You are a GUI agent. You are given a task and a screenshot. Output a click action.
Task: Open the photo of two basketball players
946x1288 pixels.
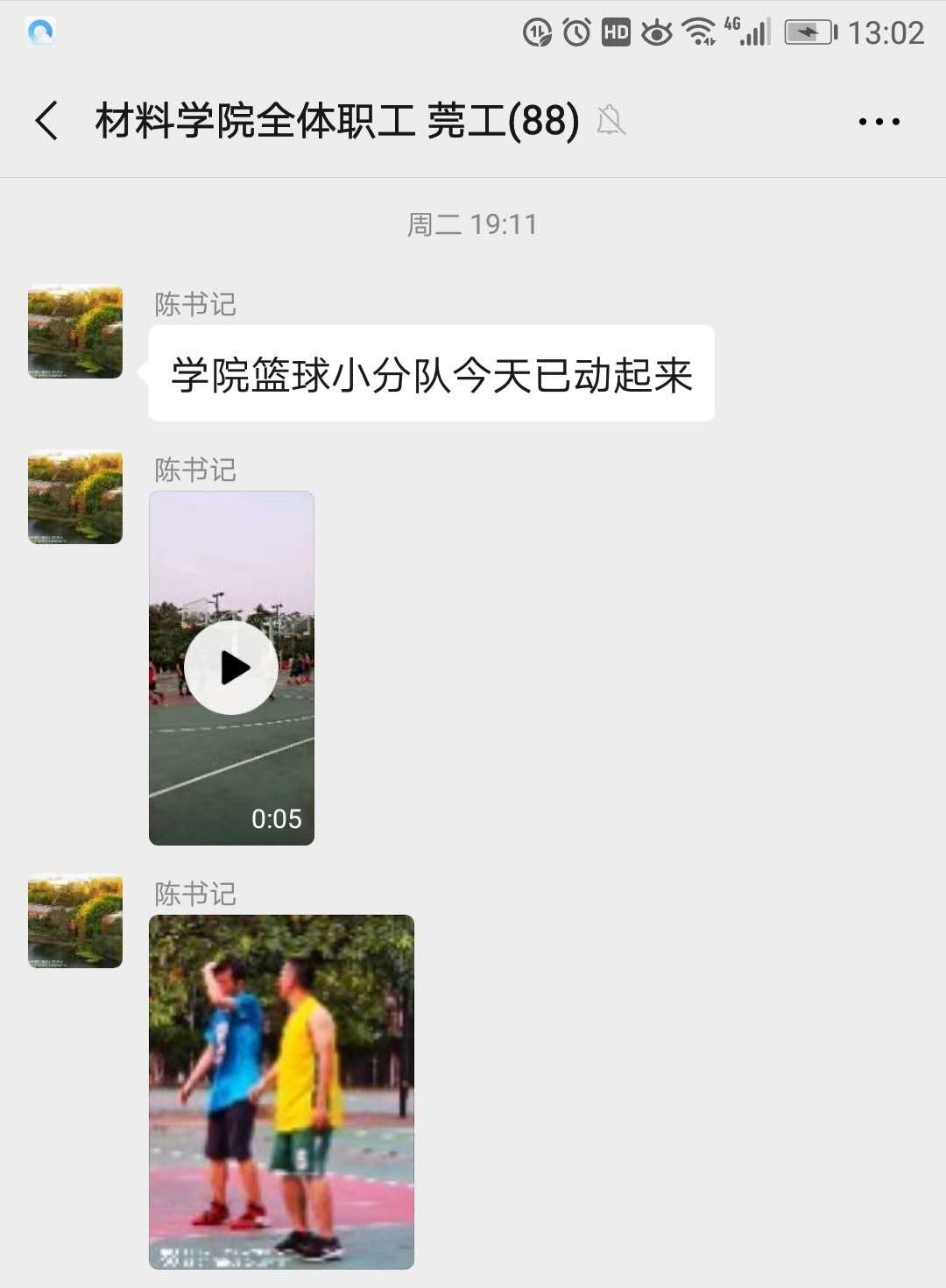[x=281, y=1091]
